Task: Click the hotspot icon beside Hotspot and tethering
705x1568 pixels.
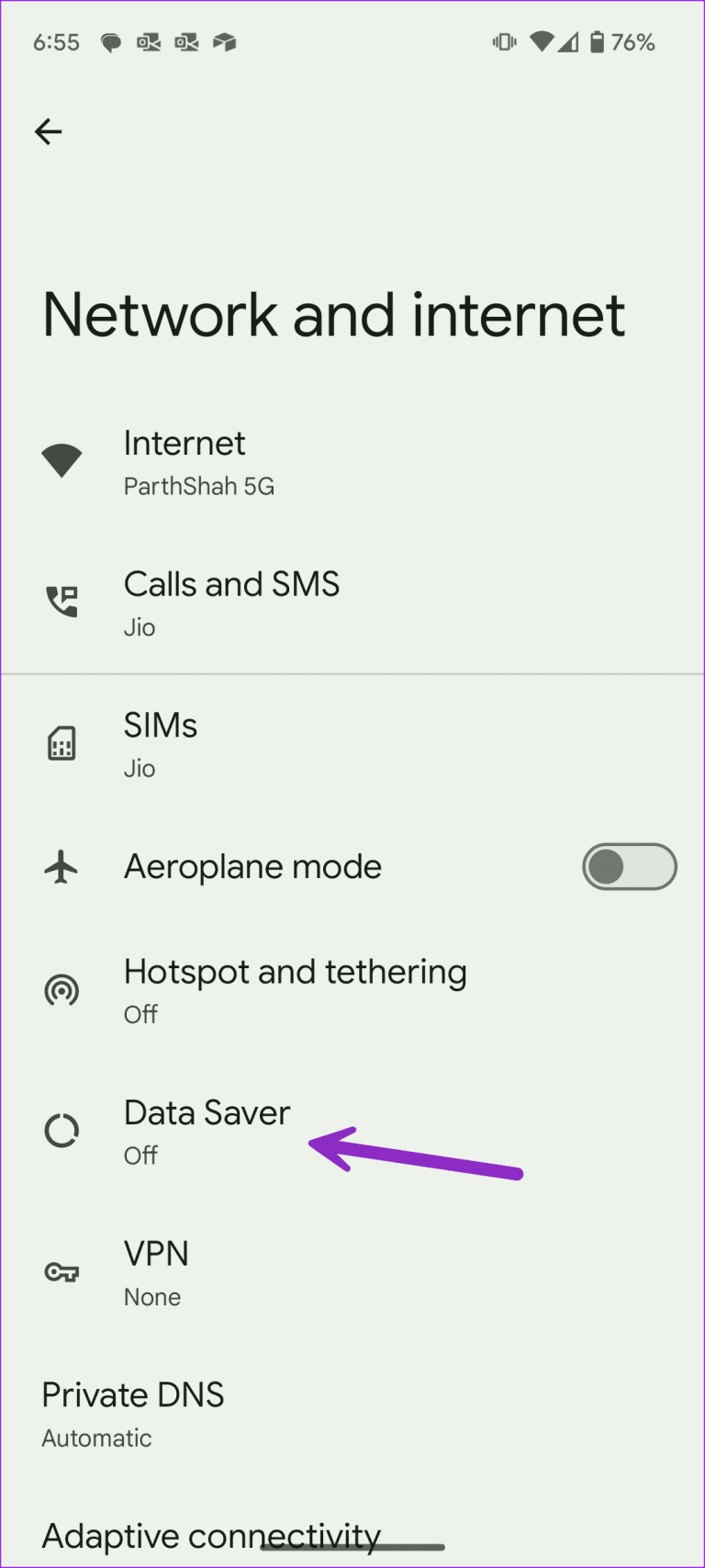Action: click(62, 990)
